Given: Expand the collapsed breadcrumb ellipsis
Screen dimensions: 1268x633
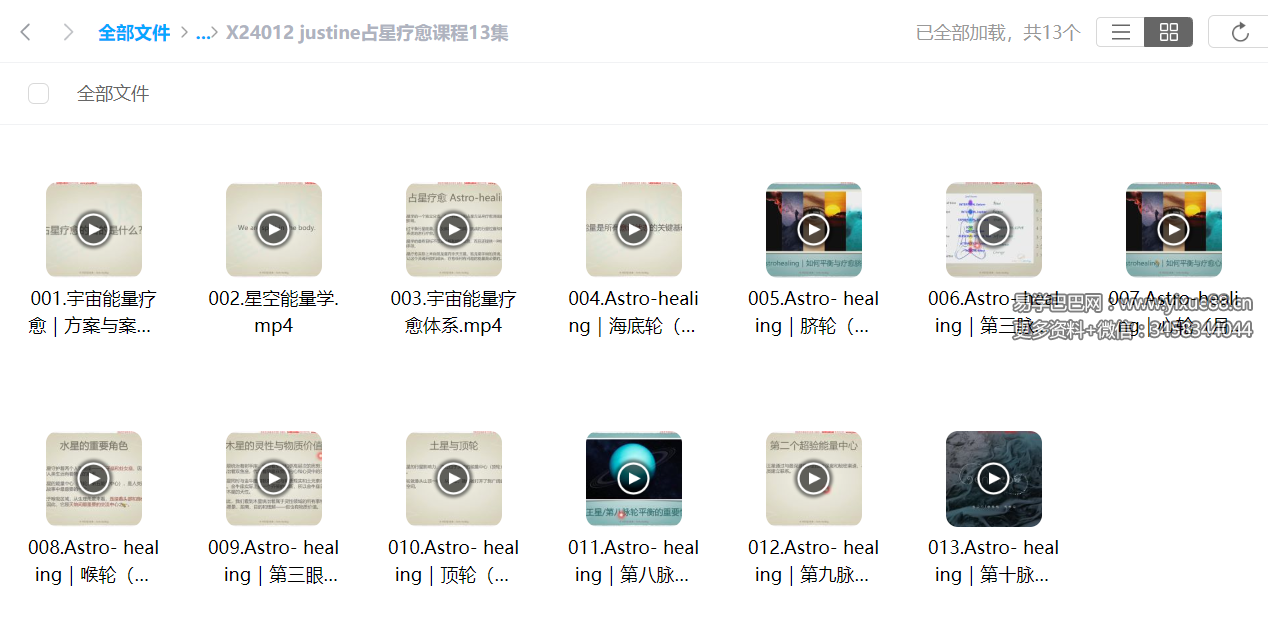Looking at the screenshot, I should tap(203, 33).
